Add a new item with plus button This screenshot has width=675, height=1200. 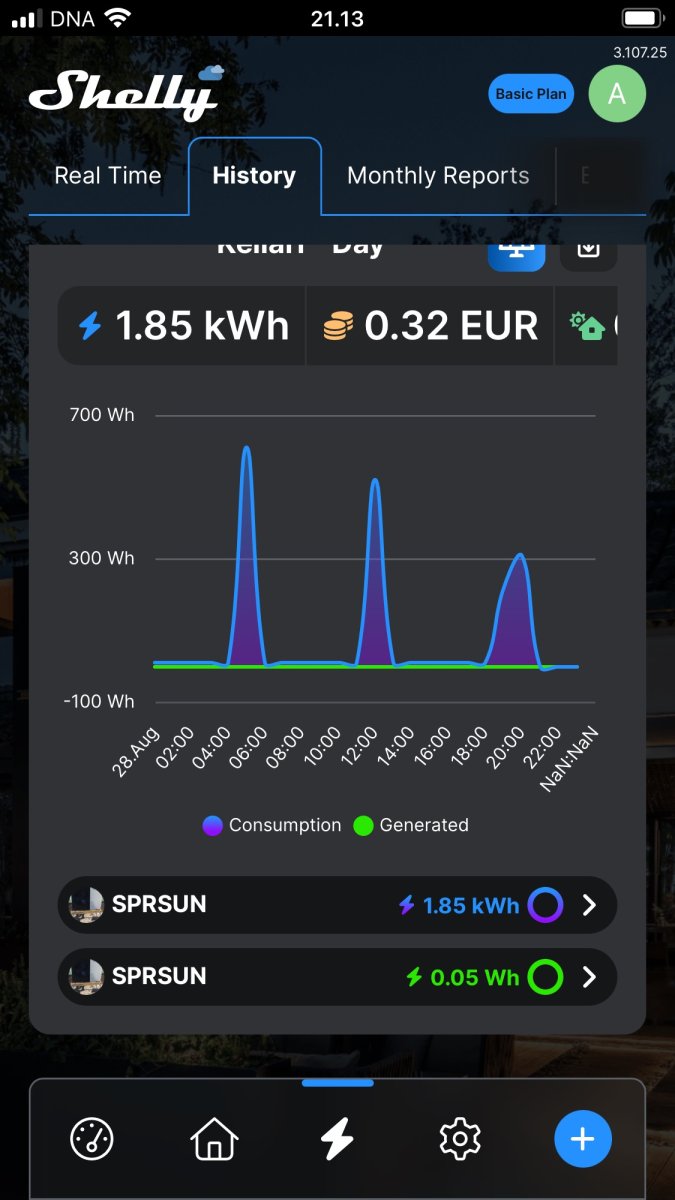pos(583,1138)
